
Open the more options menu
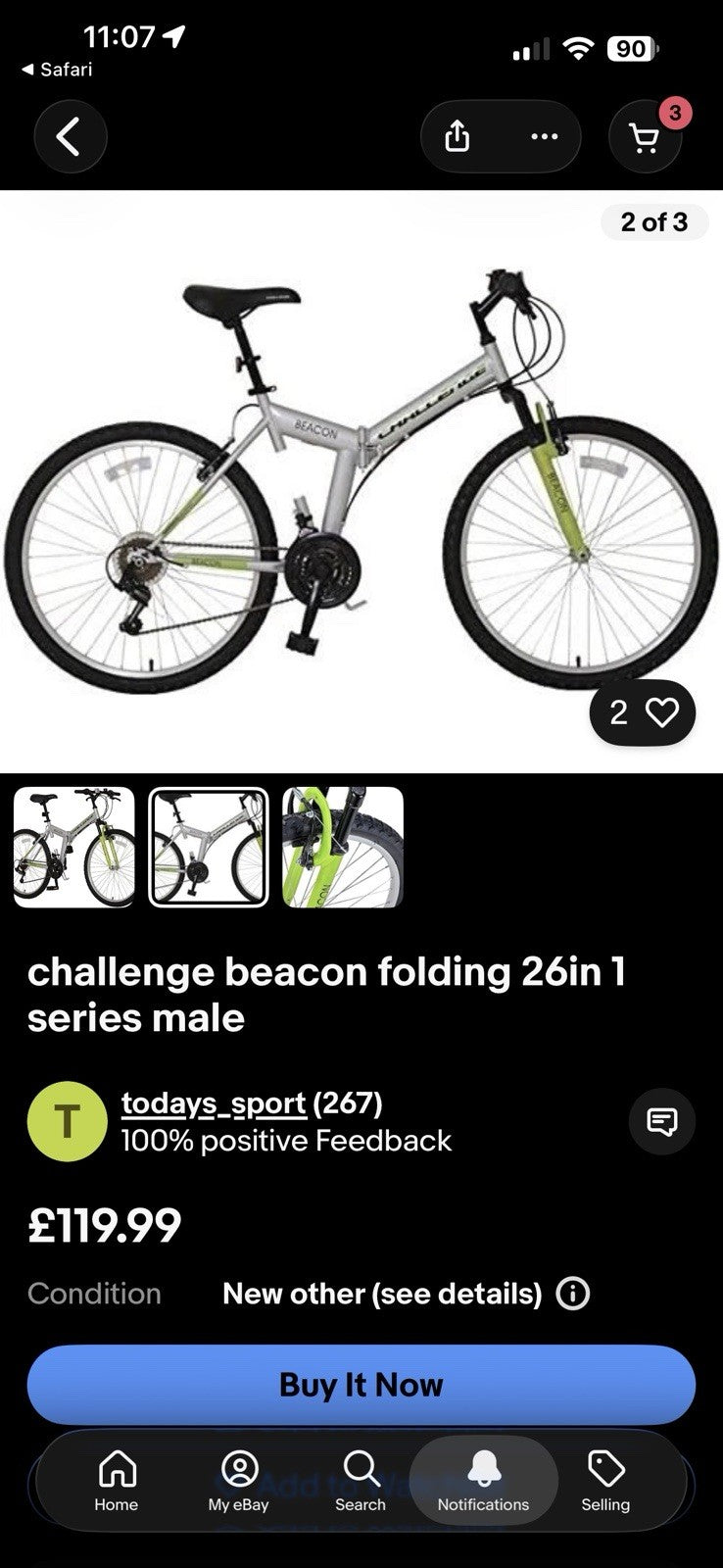pos(542,136)
